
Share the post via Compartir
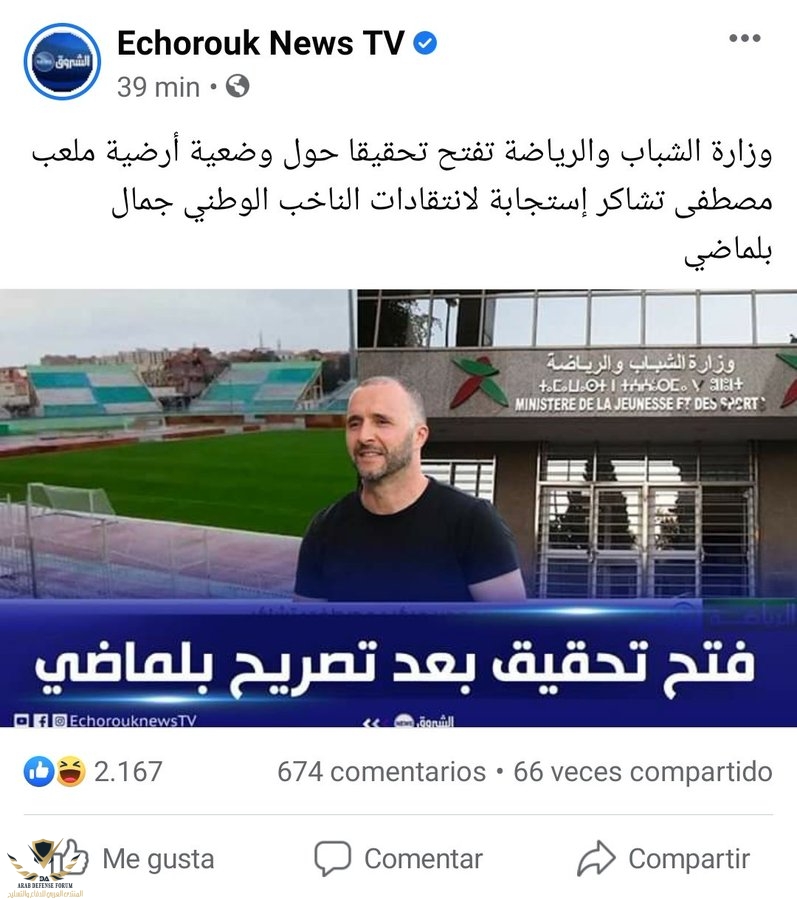point(664,858)
